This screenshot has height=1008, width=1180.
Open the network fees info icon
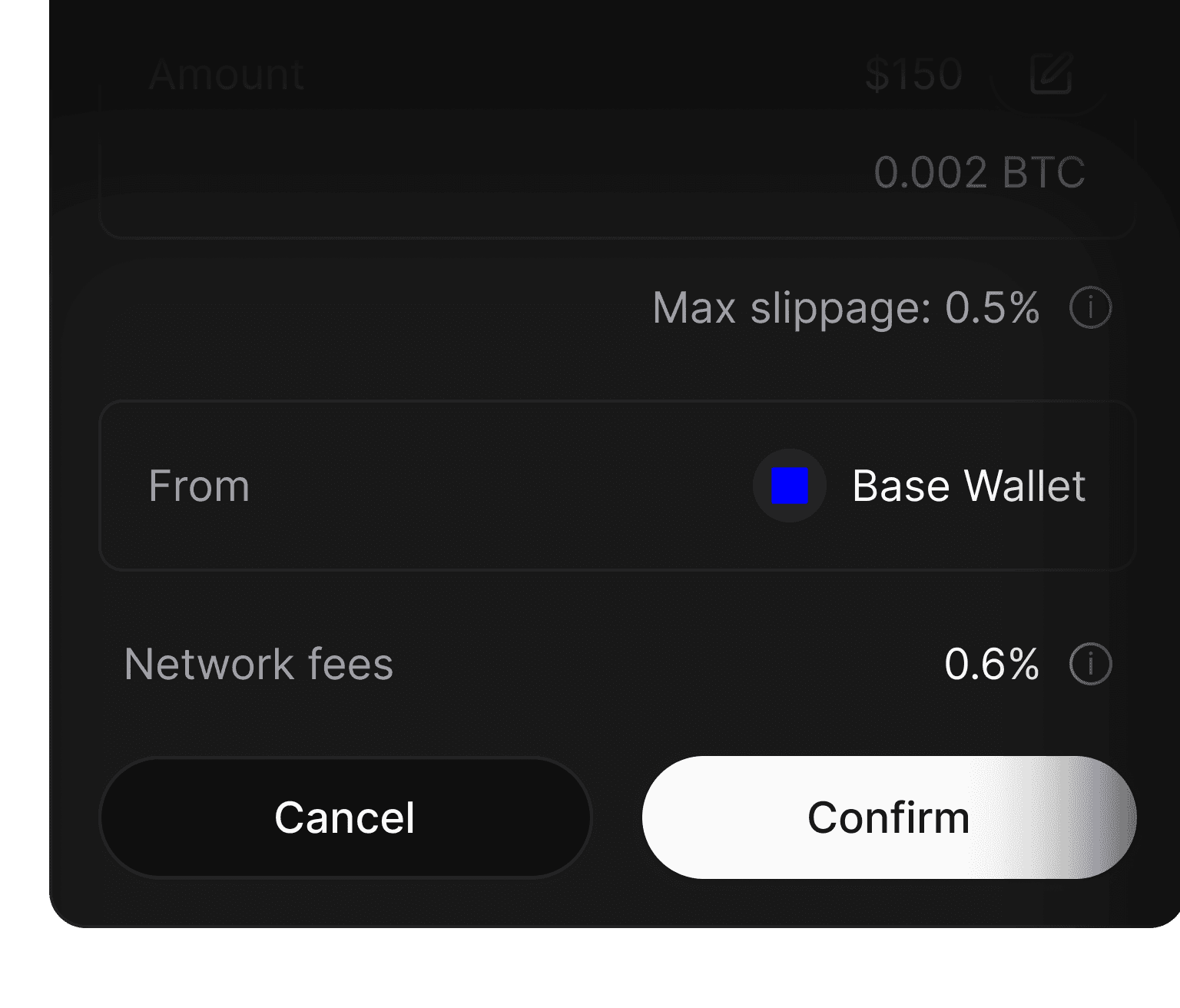pos(1090,664)
